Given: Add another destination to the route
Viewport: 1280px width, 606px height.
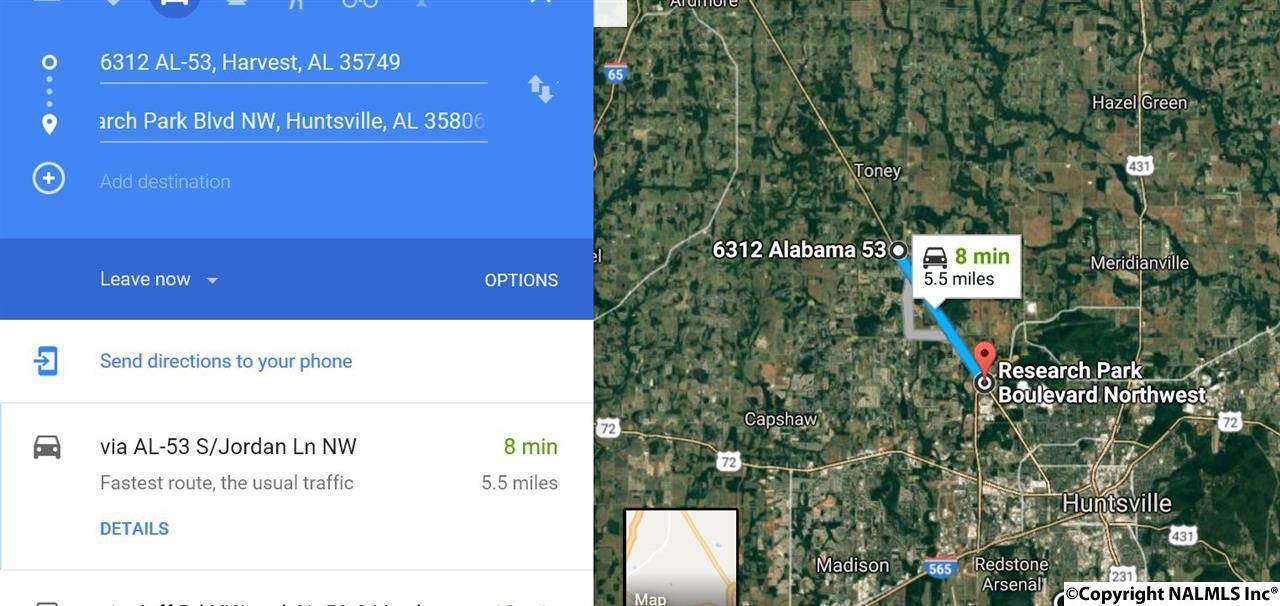Looking at the screenshot, I should click(x=165, y=181).
